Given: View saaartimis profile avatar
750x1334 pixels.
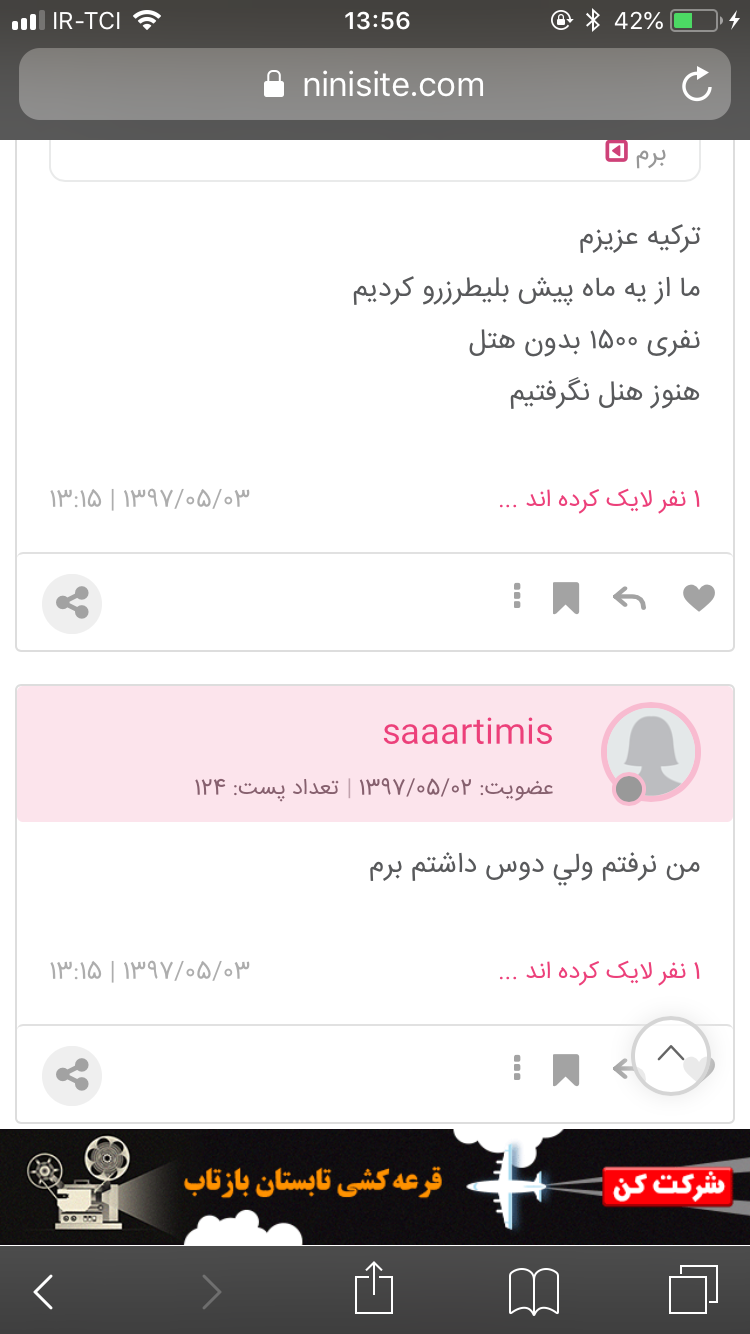Looking at the screenshot, I should click(650, 752).
